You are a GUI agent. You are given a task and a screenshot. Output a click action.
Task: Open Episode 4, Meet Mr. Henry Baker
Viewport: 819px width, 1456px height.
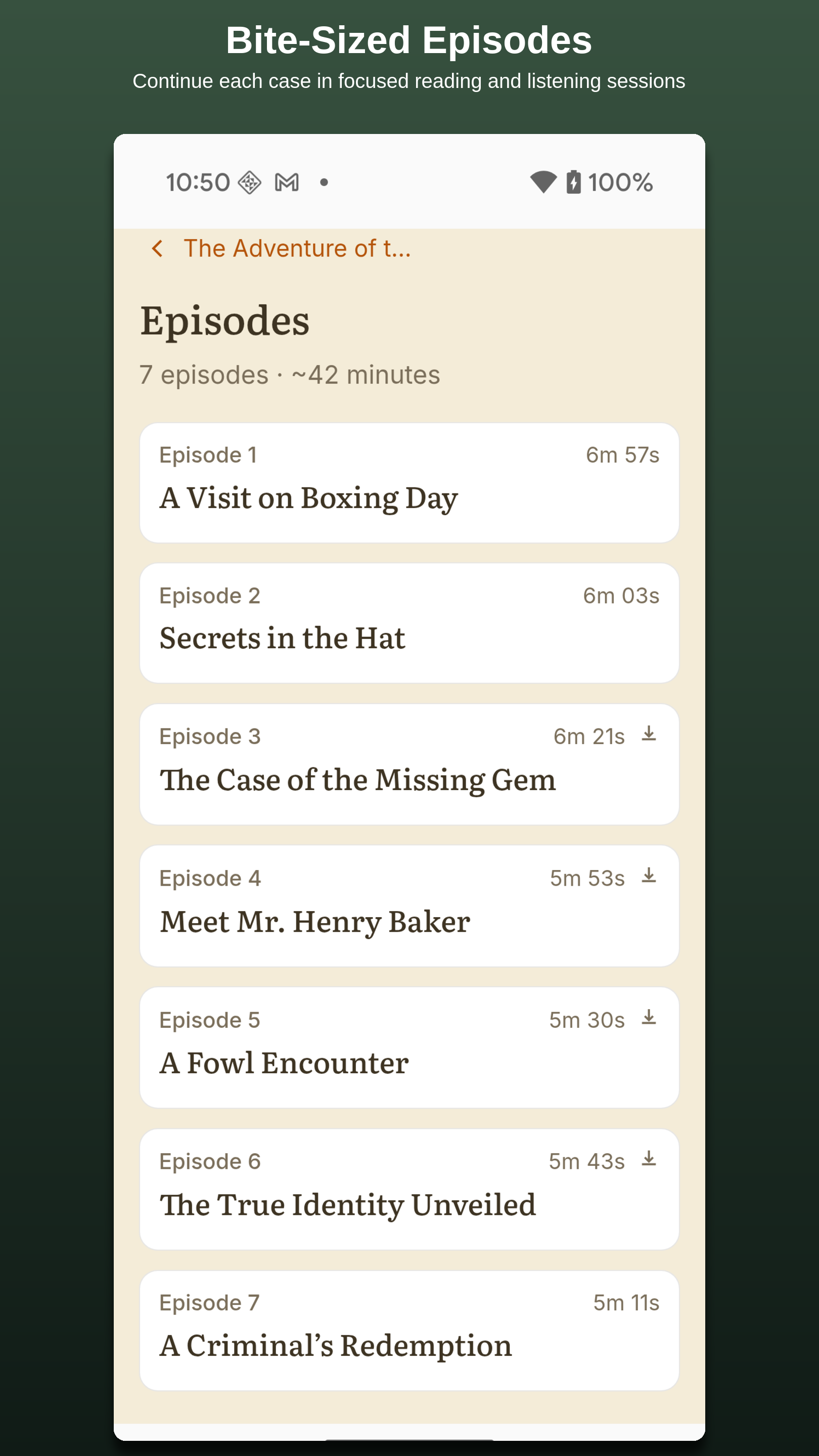[x=408, y=906]
